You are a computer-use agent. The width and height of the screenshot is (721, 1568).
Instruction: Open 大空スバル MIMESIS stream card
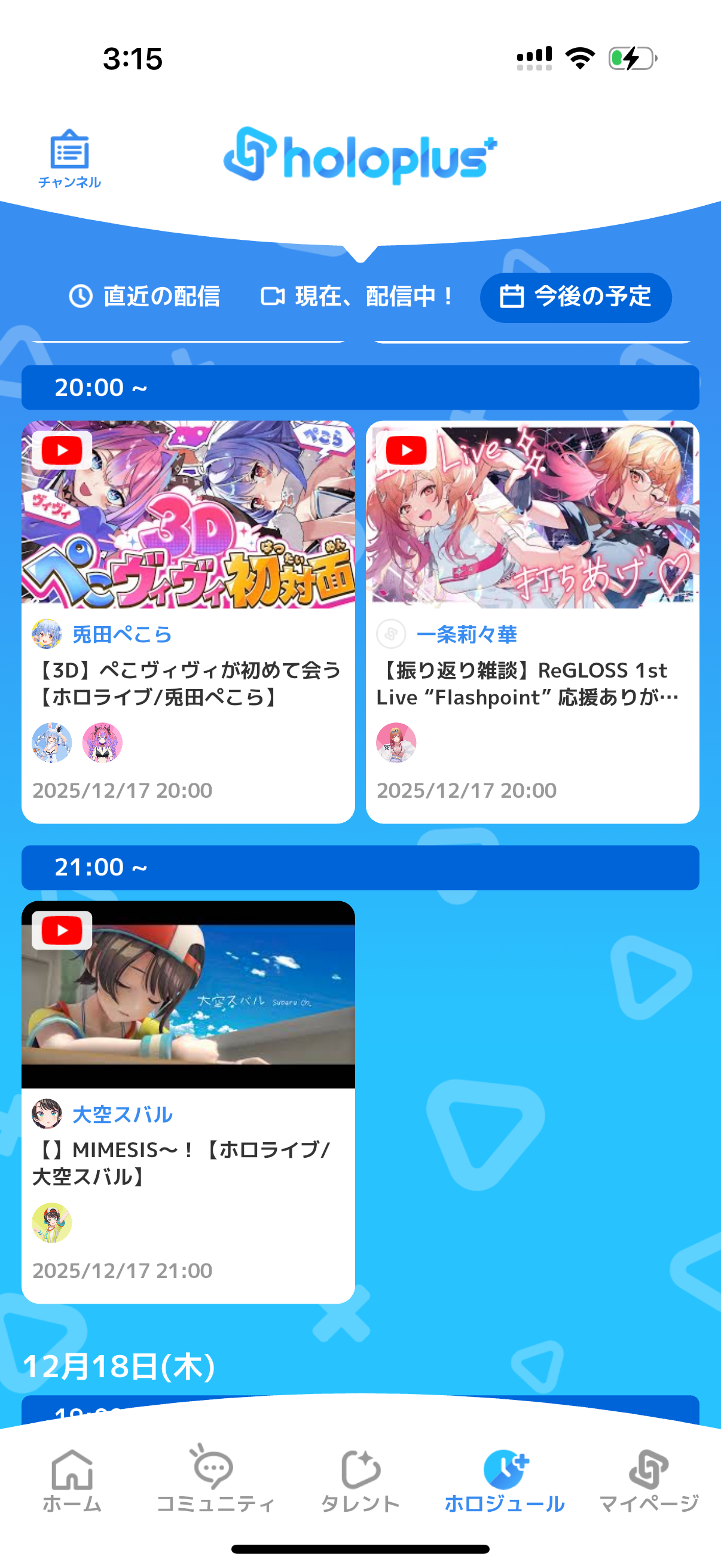click(188, 994)
